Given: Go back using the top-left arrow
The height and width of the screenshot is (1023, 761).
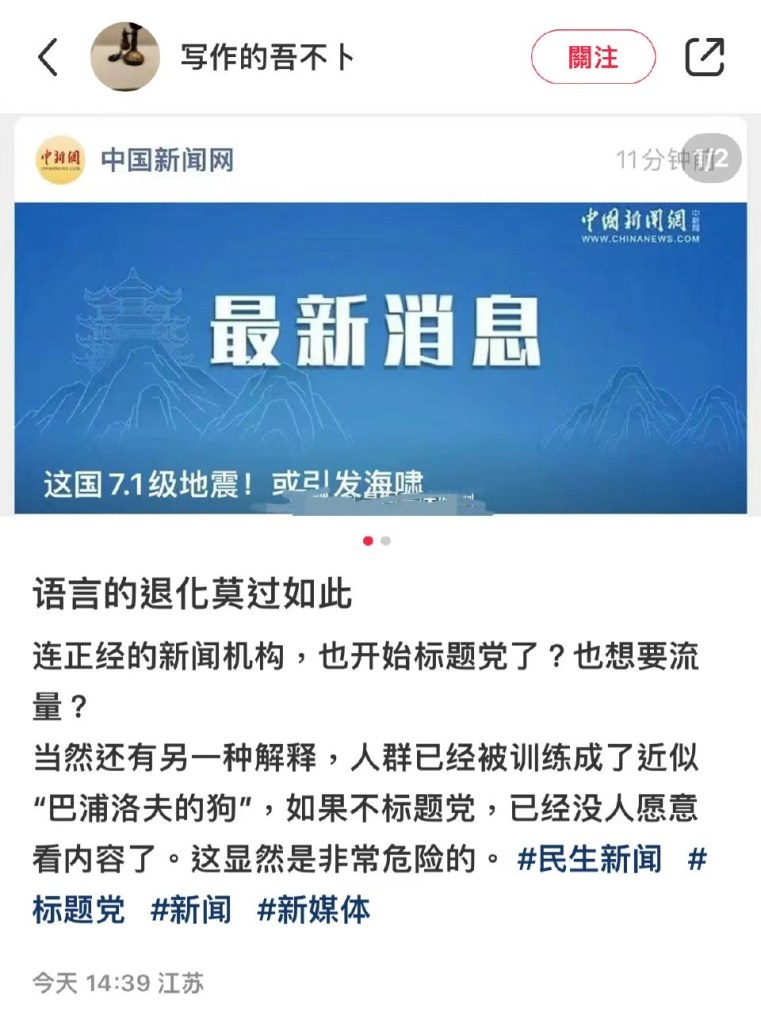Looking at the screenshot, I should click(47, 57).
